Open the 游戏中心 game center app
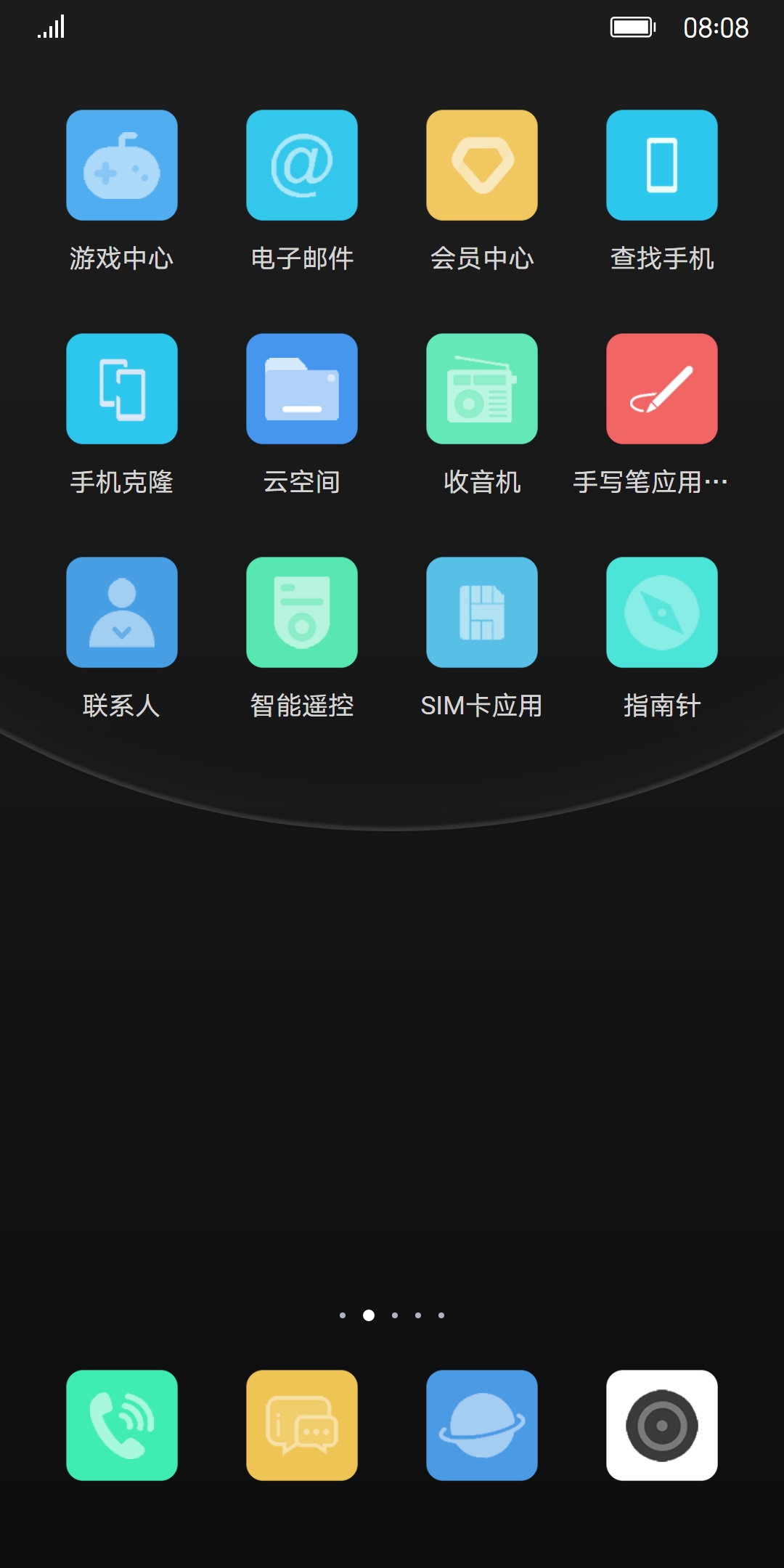Screen dimensions: 784x1568 click(x=122, y=166)
